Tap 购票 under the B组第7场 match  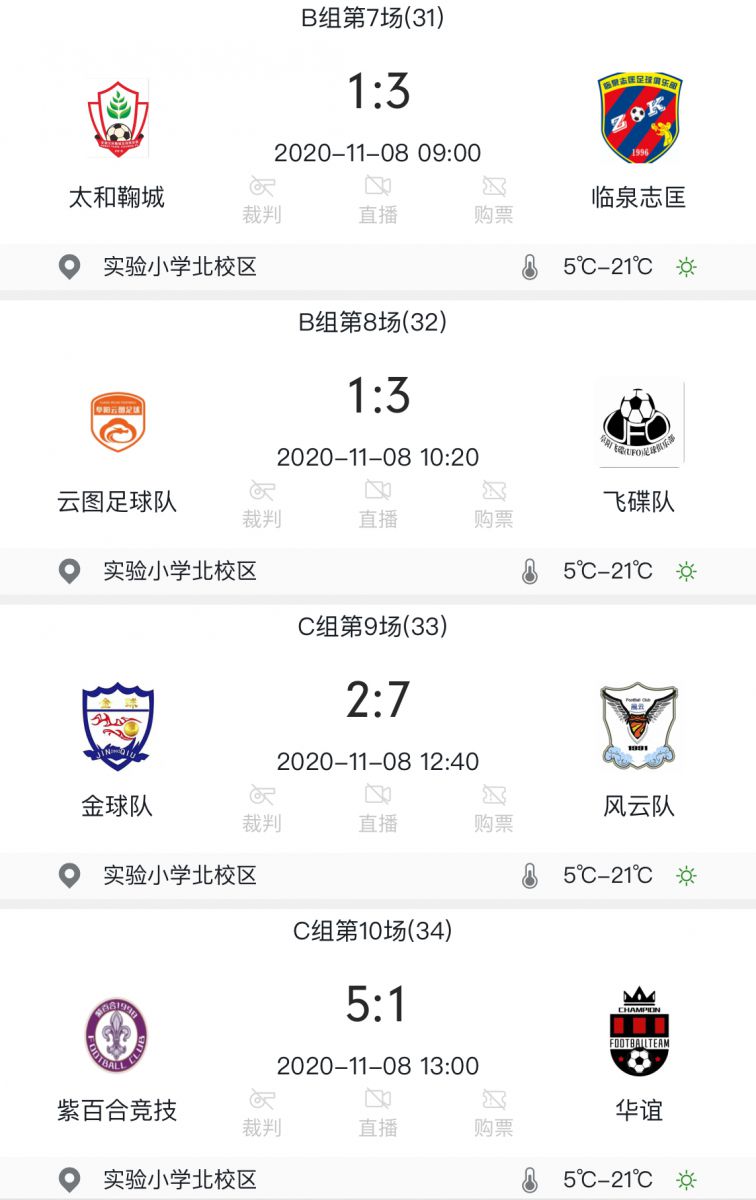[494, 199]
